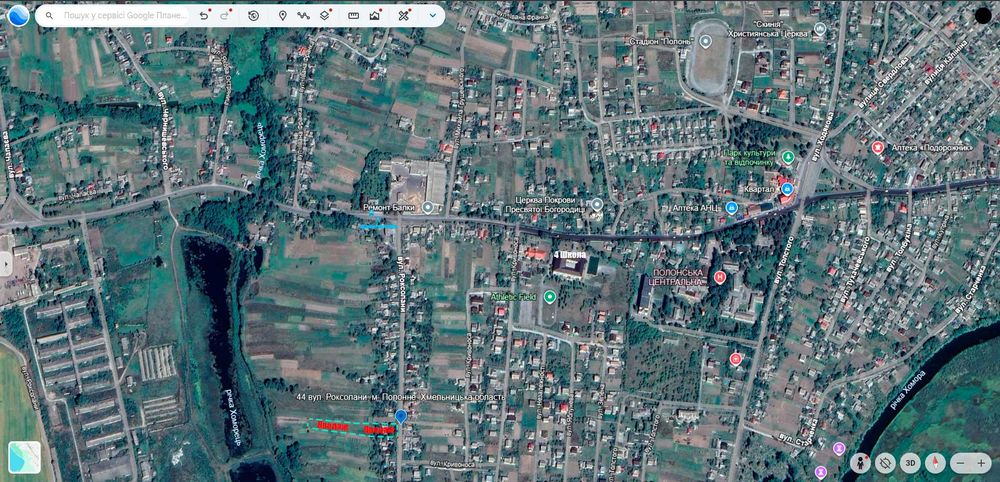Viewport: 1000px width, 482px height.
Task: Zoom out of the map
Action: [960, 463]
